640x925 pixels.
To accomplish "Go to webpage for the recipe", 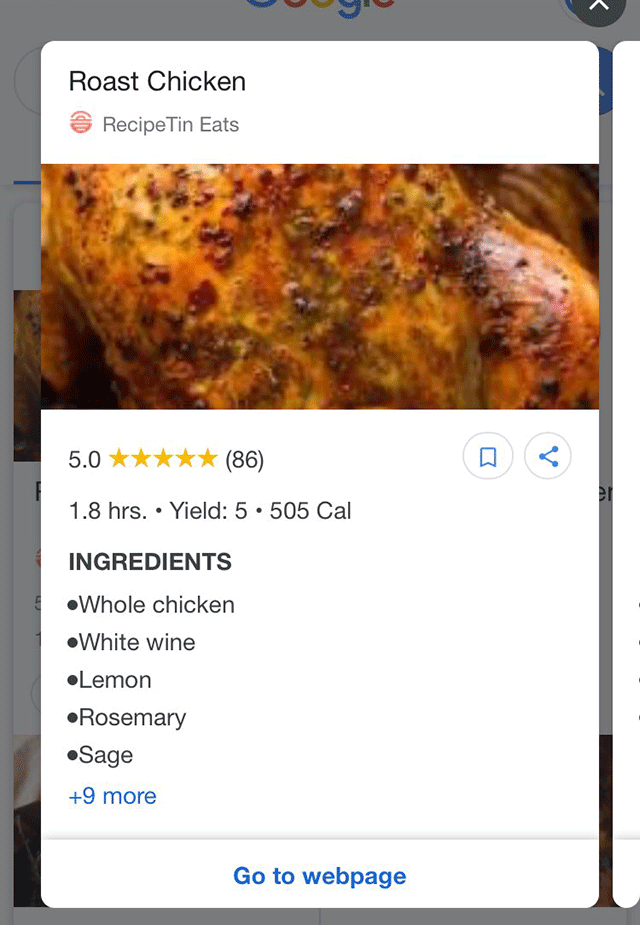I will (320, 876).
